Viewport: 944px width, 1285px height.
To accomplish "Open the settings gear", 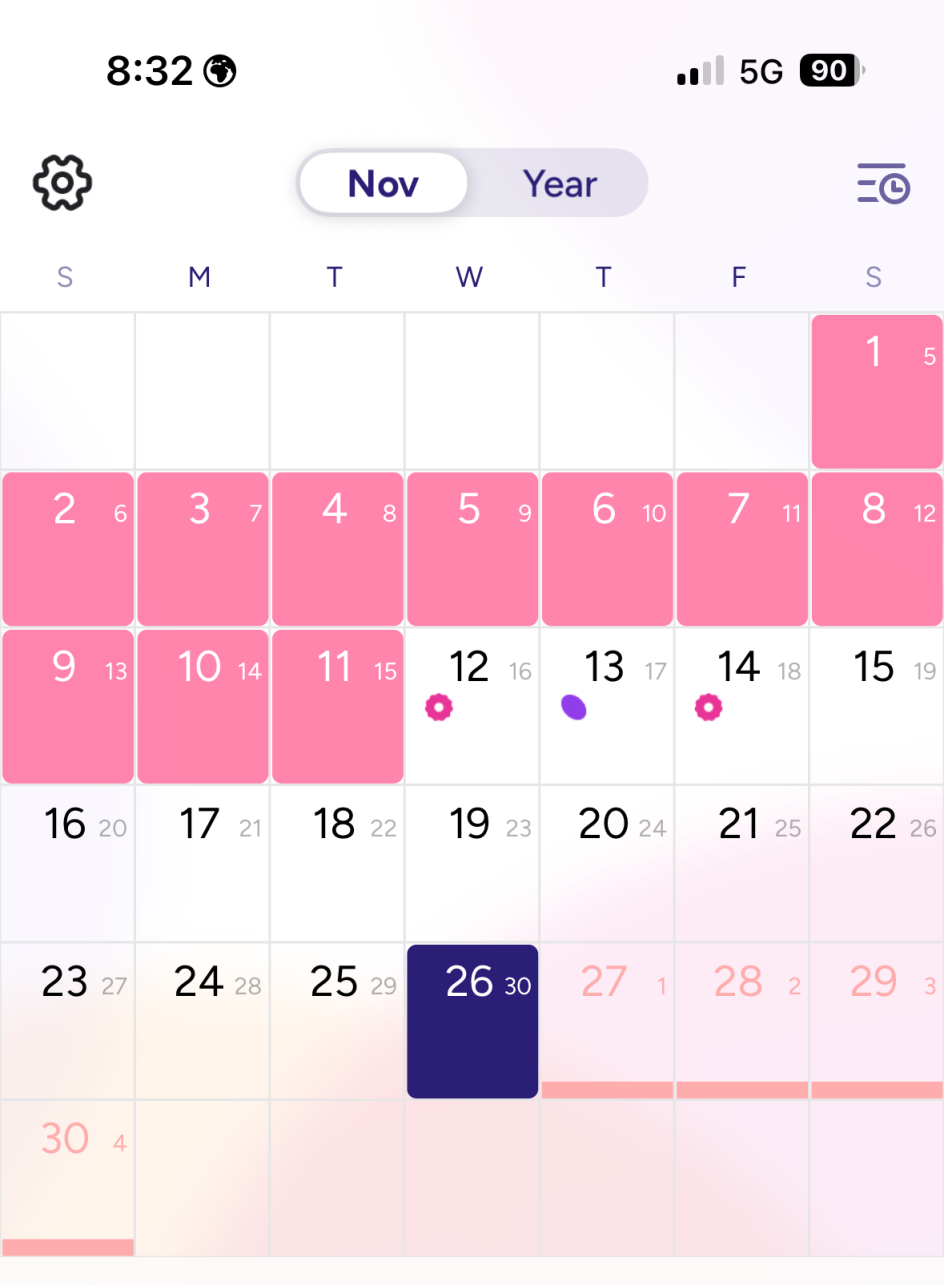I will [62, 183].
